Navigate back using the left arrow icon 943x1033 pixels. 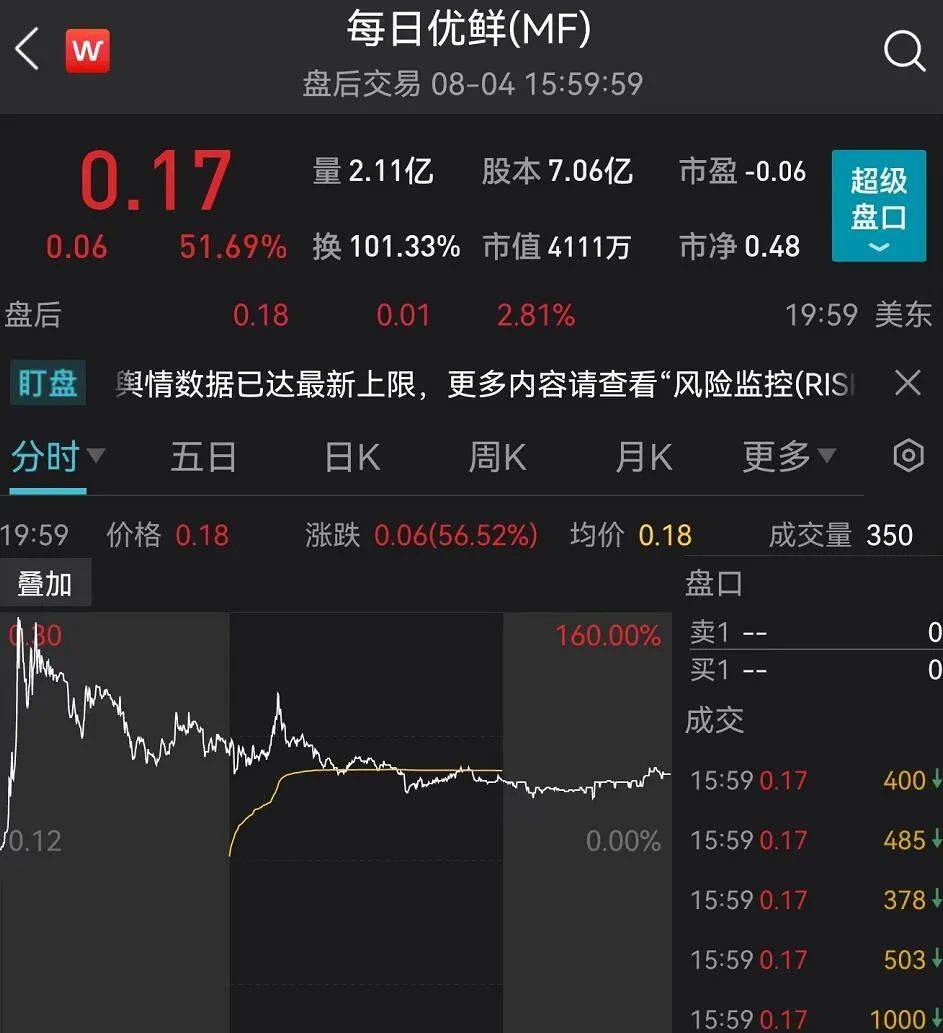coord(27,50)
